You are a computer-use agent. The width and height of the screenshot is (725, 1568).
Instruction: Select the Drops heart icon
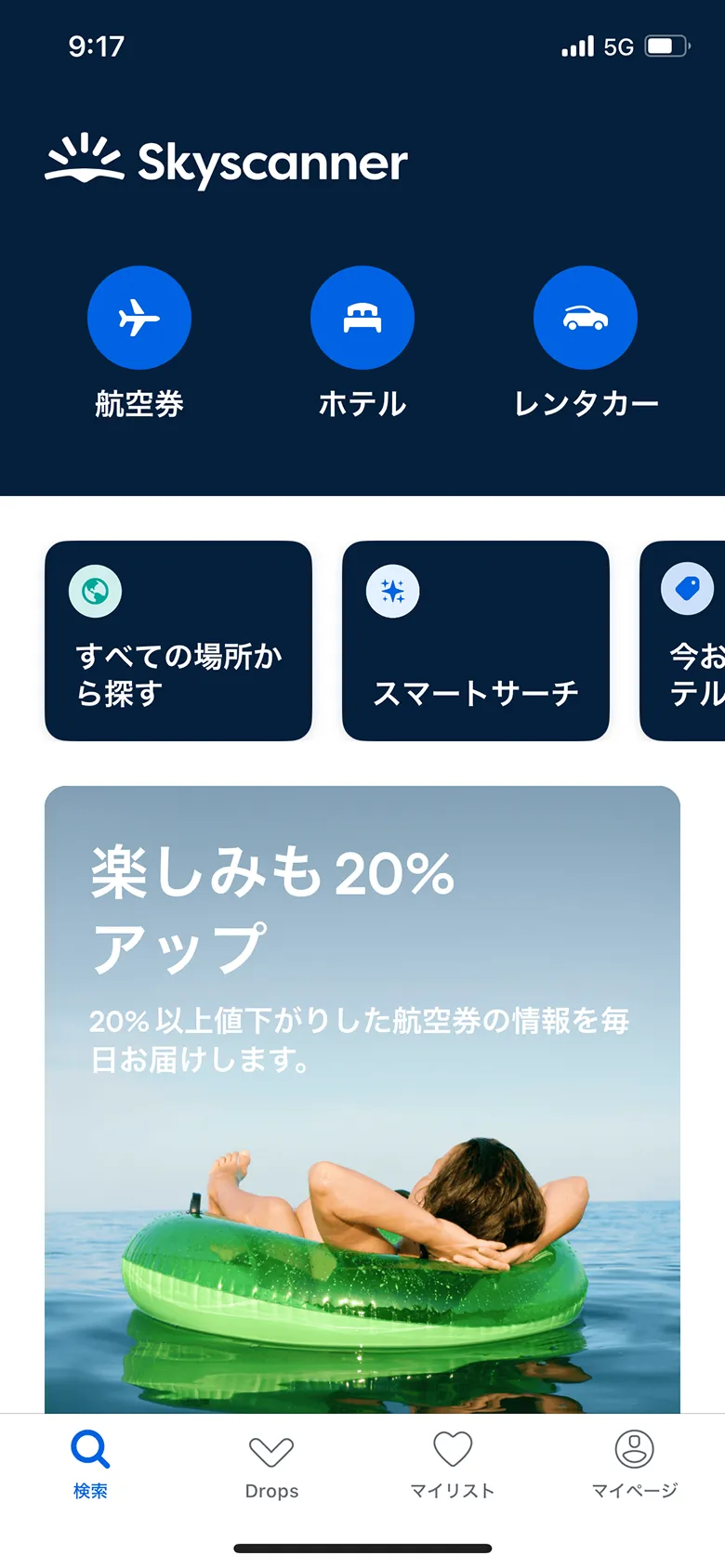pos(270,1447)
